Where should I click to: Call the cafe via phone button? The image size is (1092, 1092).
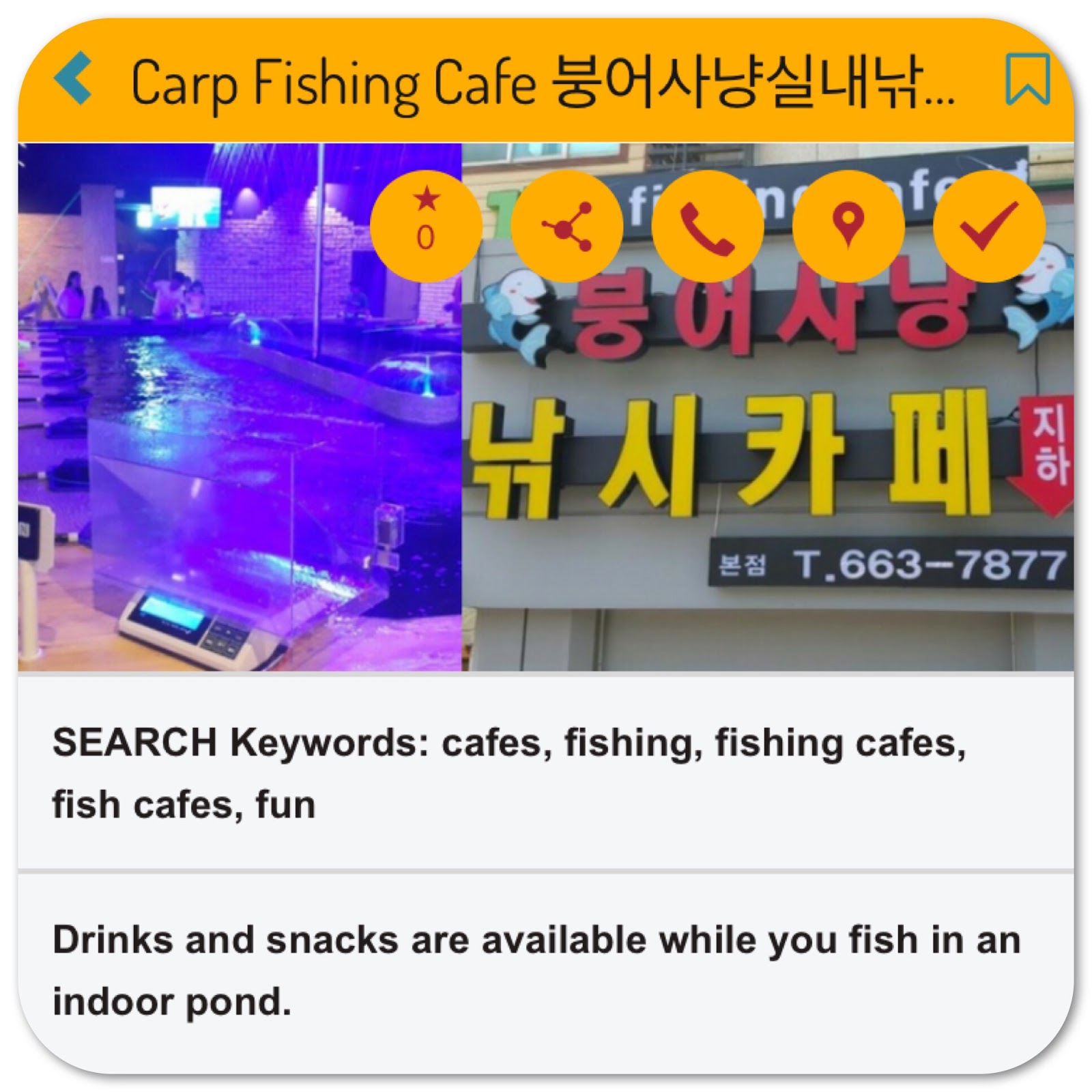[708, 225]
